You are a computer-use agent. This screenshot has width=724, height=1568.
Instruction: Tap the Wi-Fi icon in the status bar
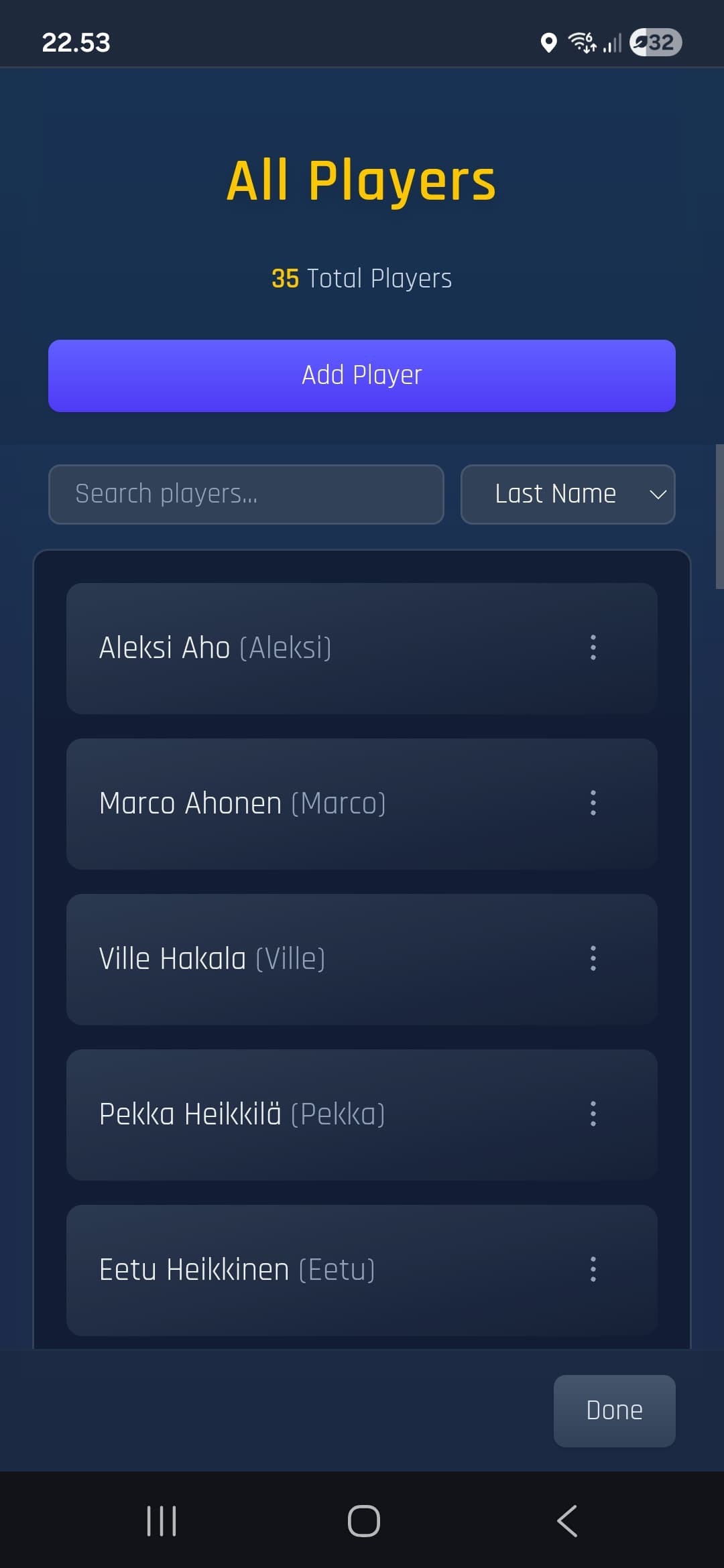(x=581, y=44)
